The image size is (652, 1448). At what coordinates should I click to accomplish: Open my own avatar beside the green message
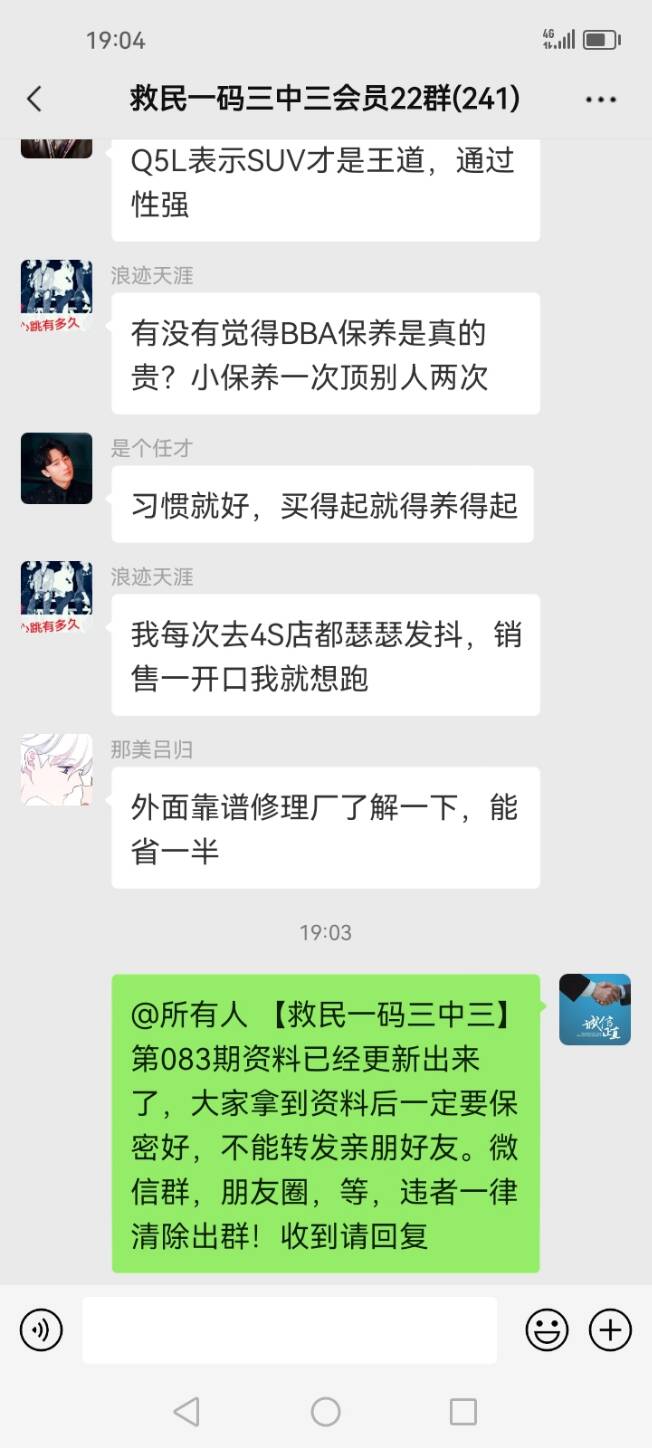[594, 1009]
